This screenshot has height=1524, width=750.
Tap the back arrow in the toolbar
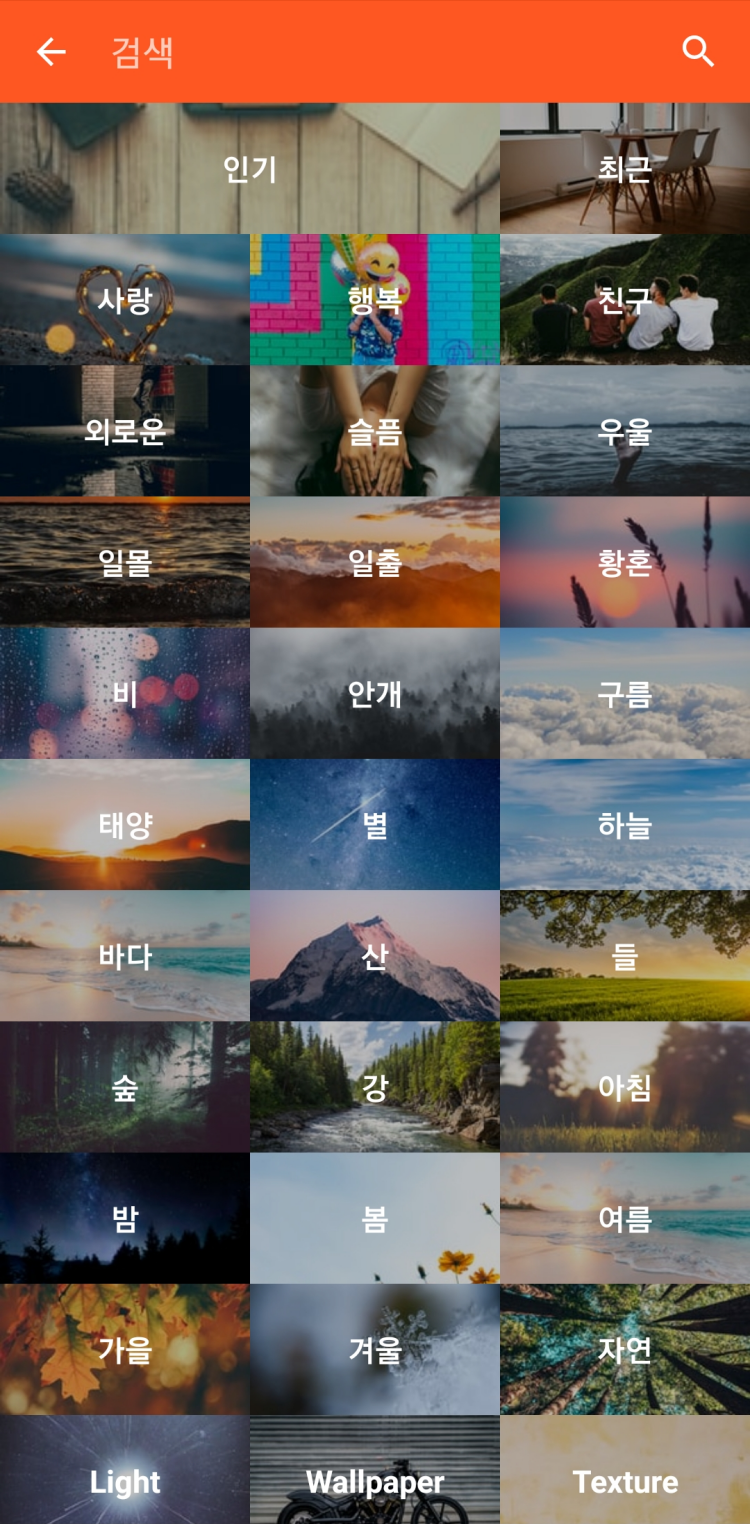point(50,51)
